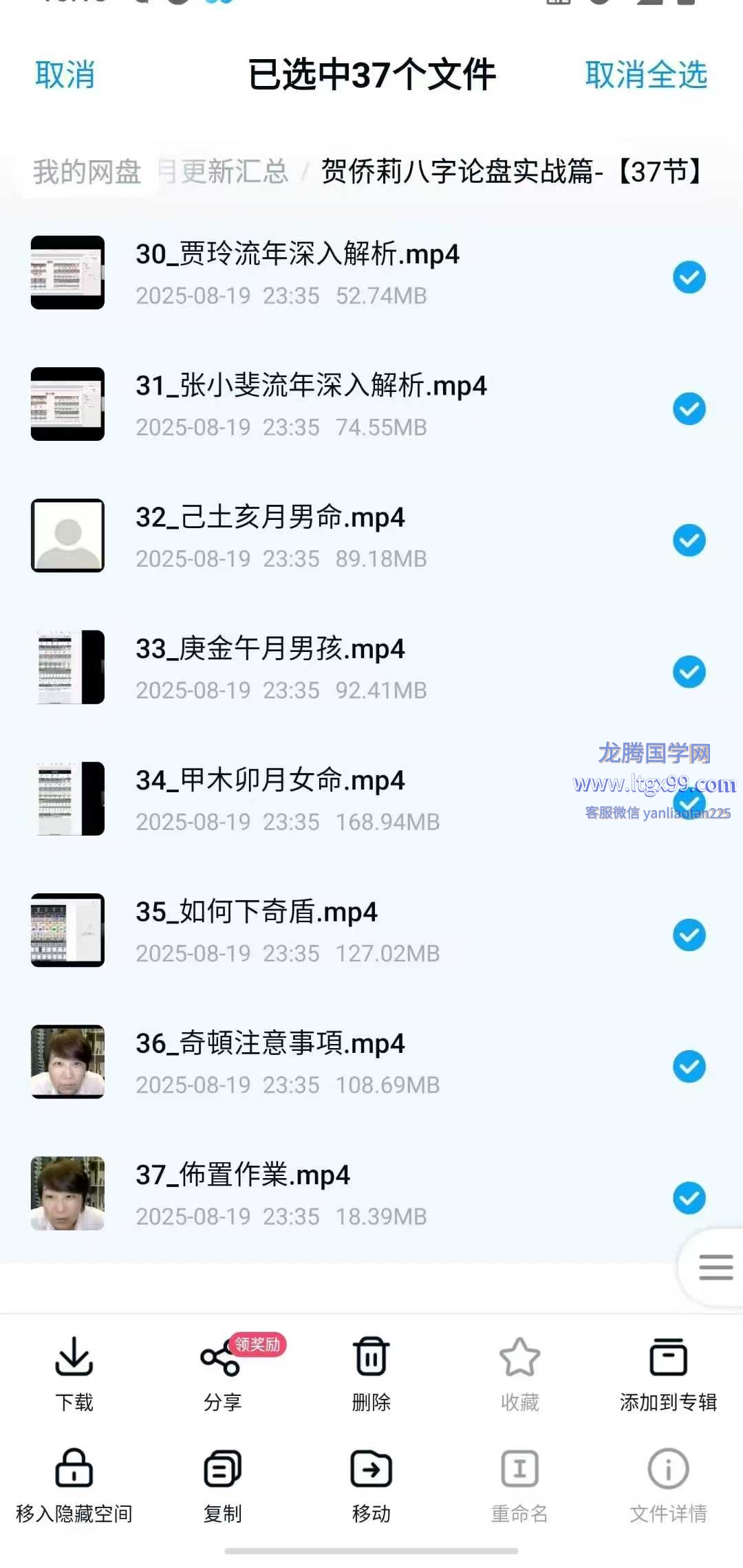This screenshot has width=743, height=1568.
Task: Uncheck 30_贾玲流年深入解析.mp4
Action: pos(689,277)
